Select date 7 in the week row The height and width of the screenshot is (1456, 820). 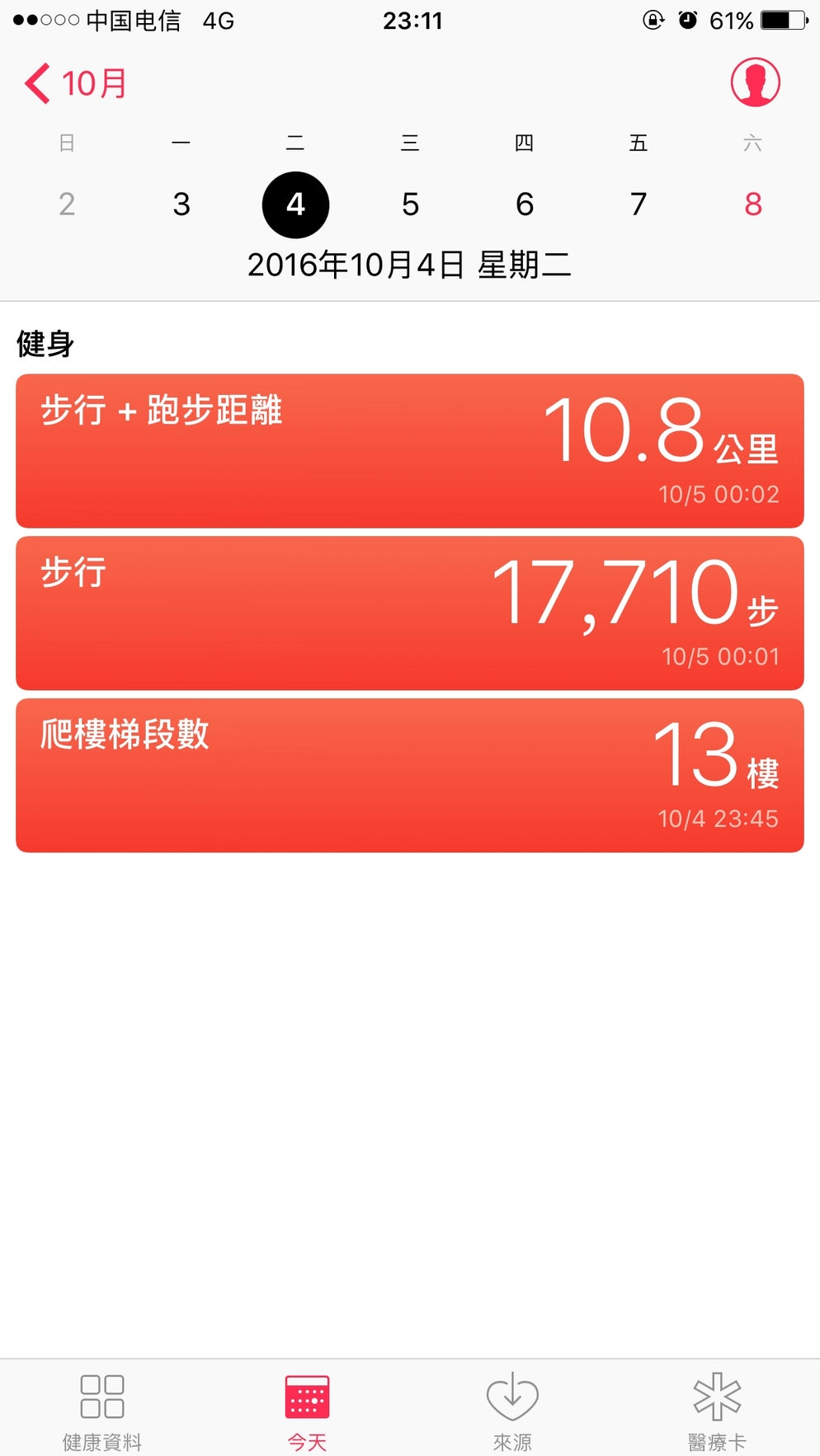[639, 204]
